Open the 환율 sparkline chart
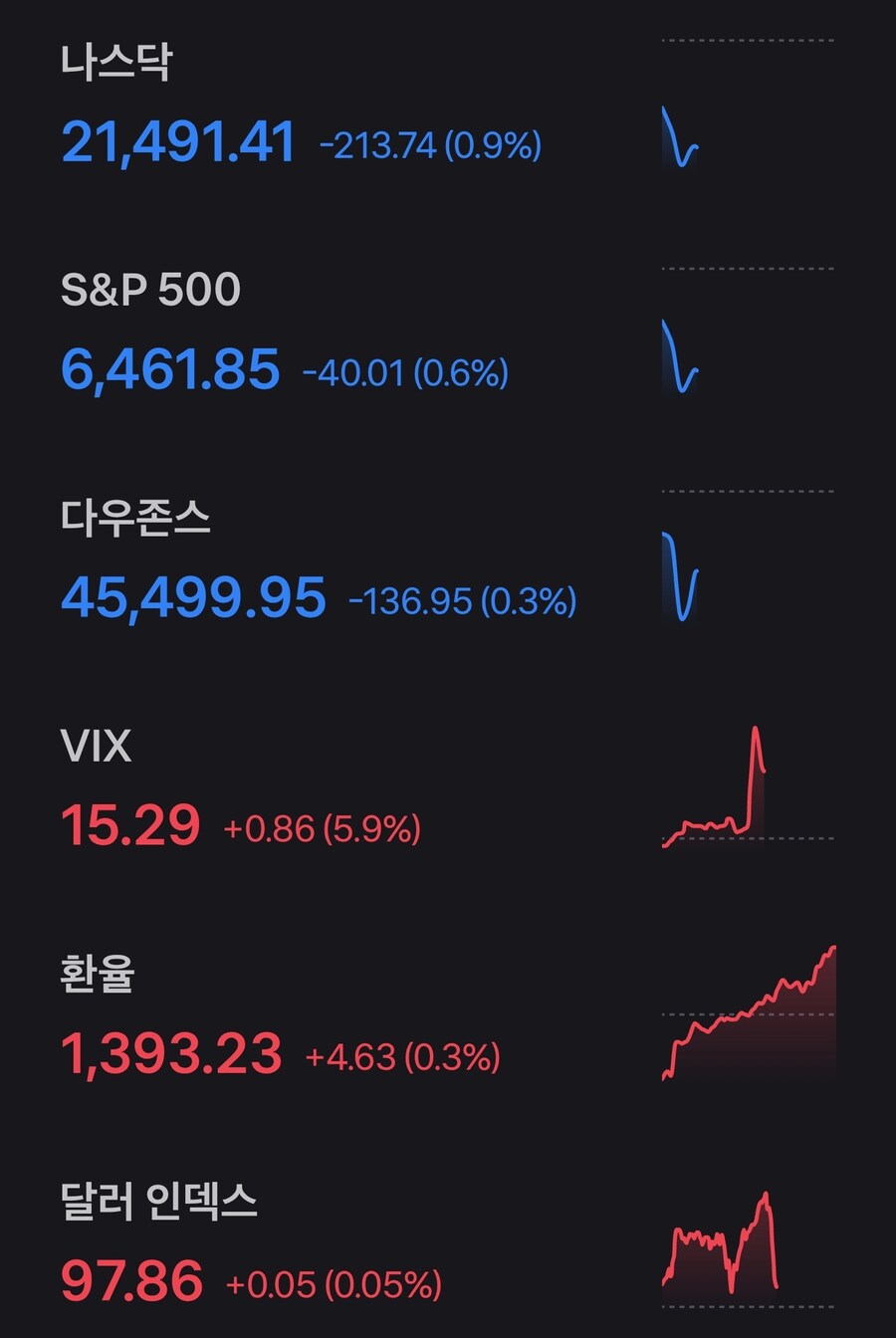The width and height of the screenshot is (896, 1338). click(747, 1015)
